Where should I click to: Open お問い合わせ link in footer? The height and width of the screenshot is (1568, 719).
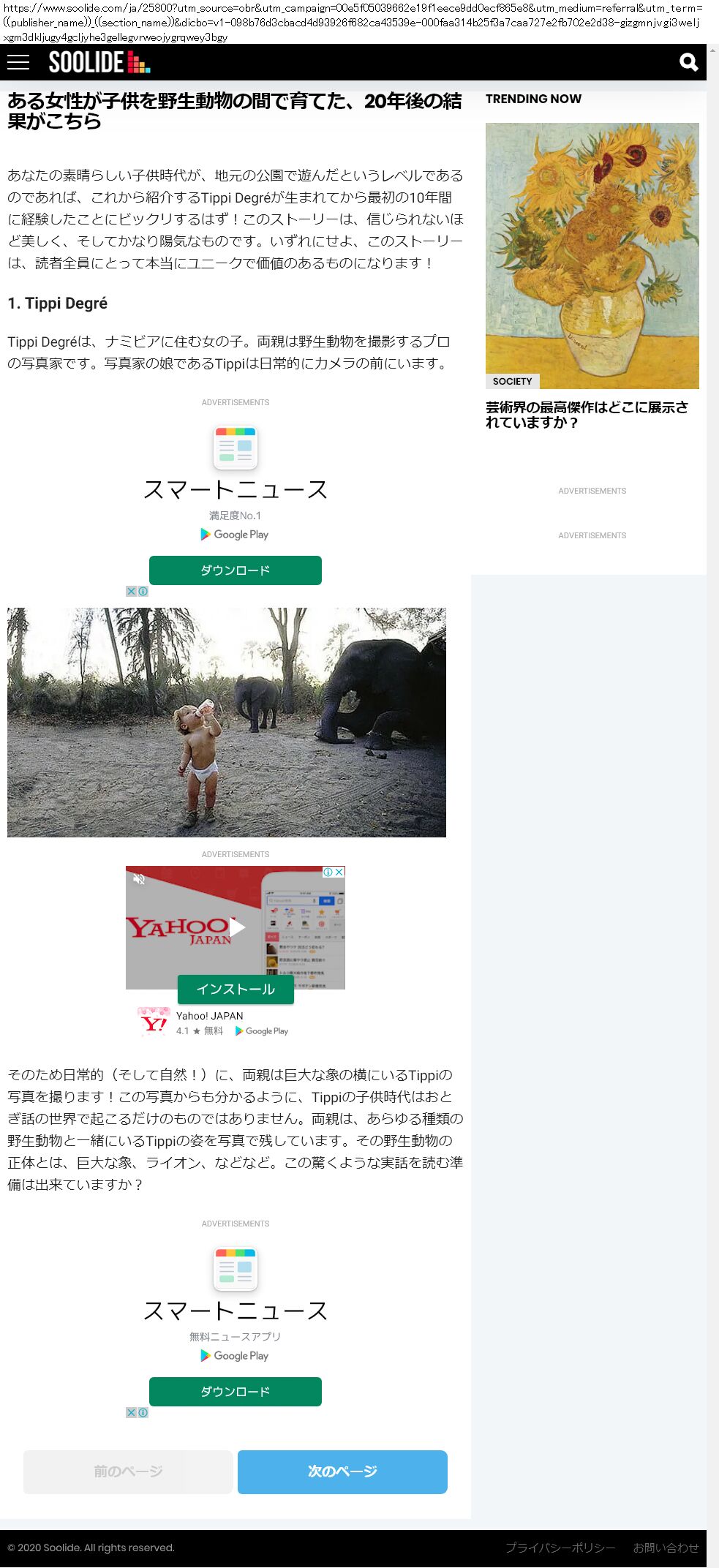666,1548
